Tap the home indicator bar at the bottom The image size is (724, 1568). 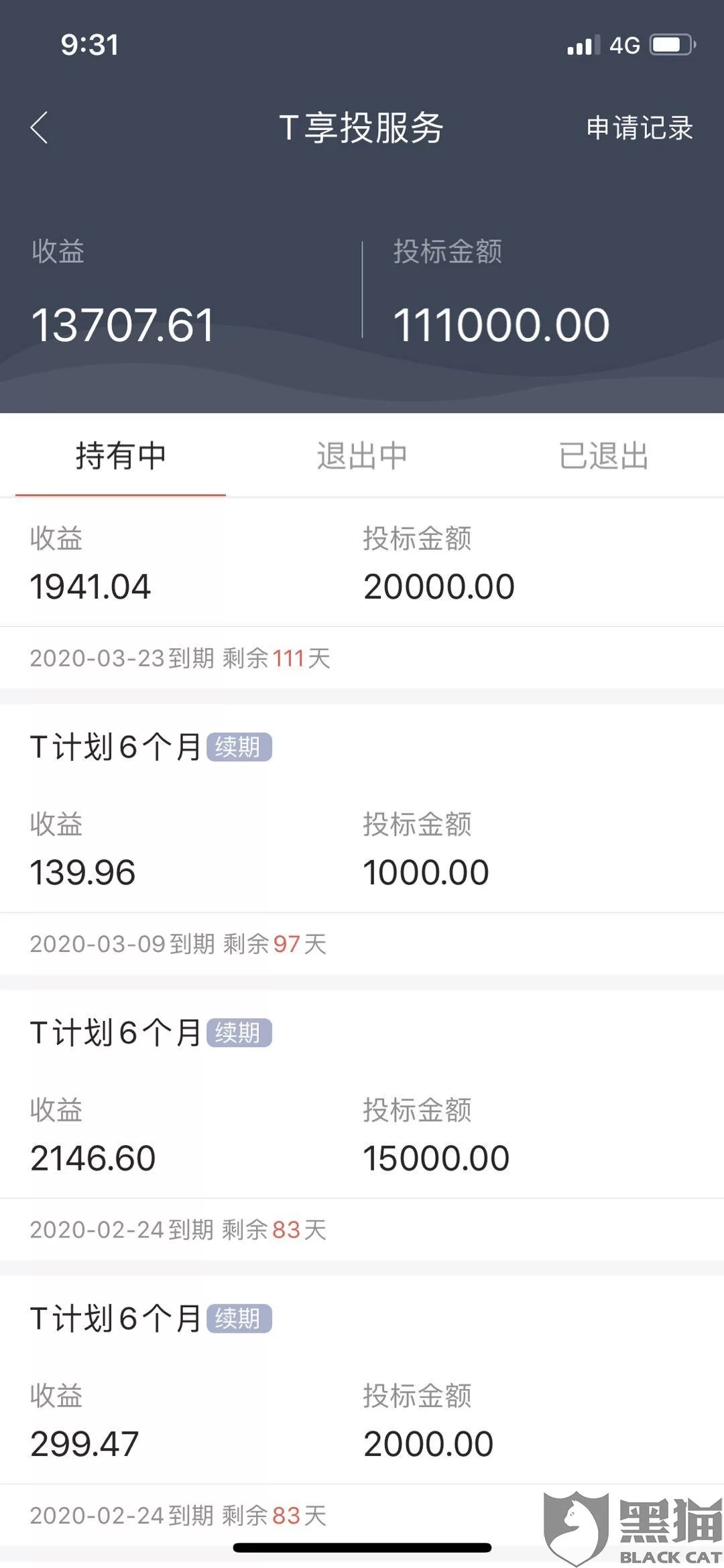pyautogui.click(x=362, y=1548)
